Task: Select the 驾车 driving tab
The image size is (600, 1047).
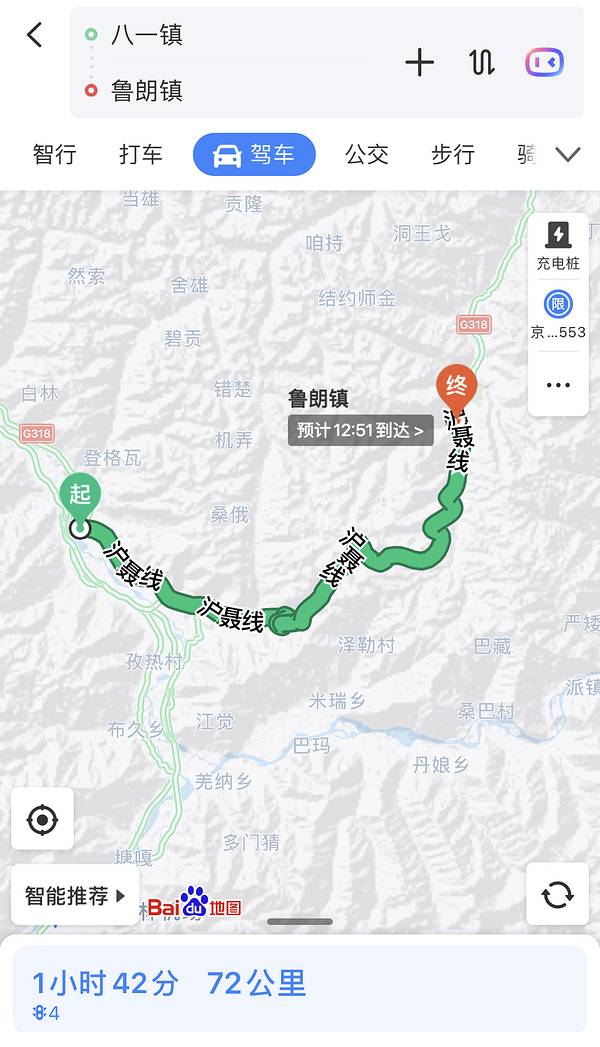Action: point(254,155)
